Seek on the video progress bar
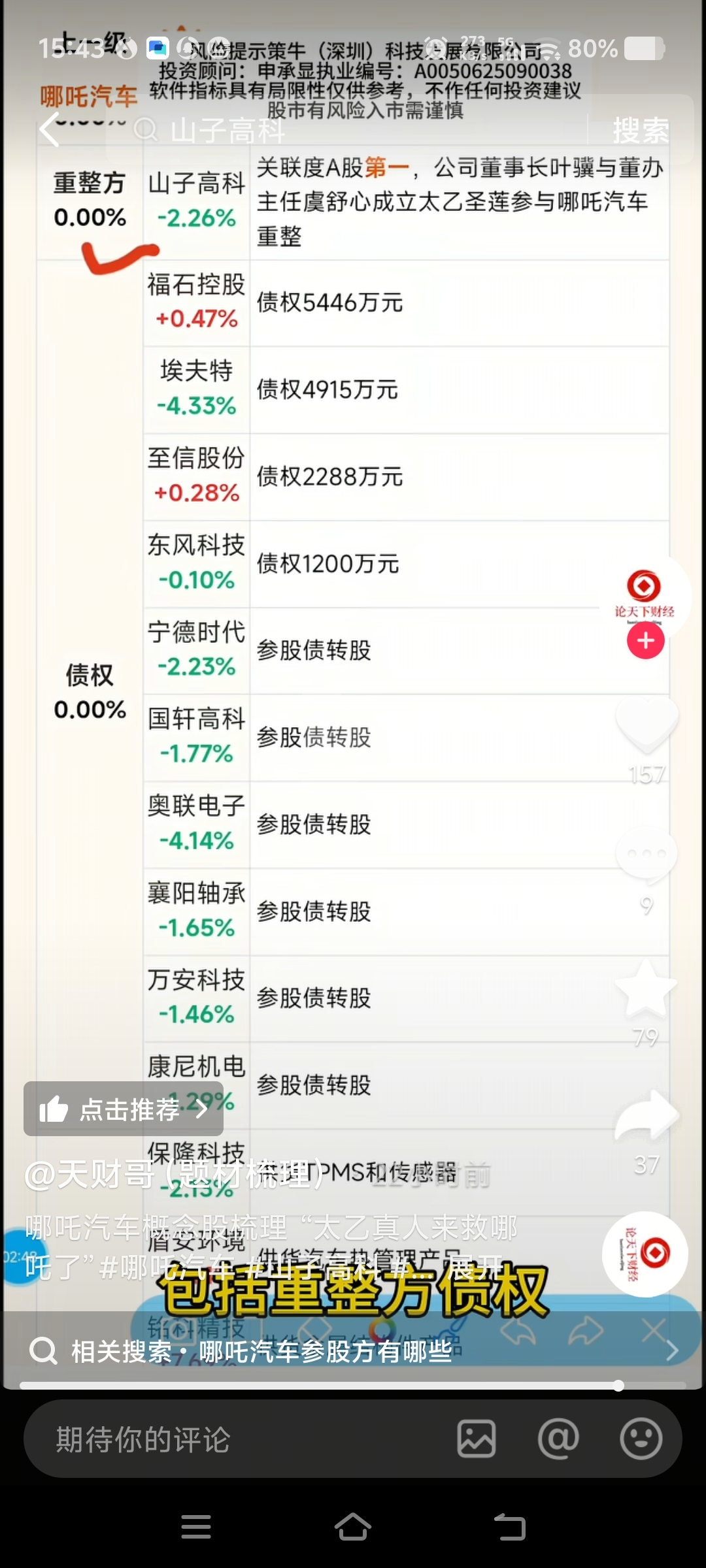The image size is (706, 1568). (353, 1385)
